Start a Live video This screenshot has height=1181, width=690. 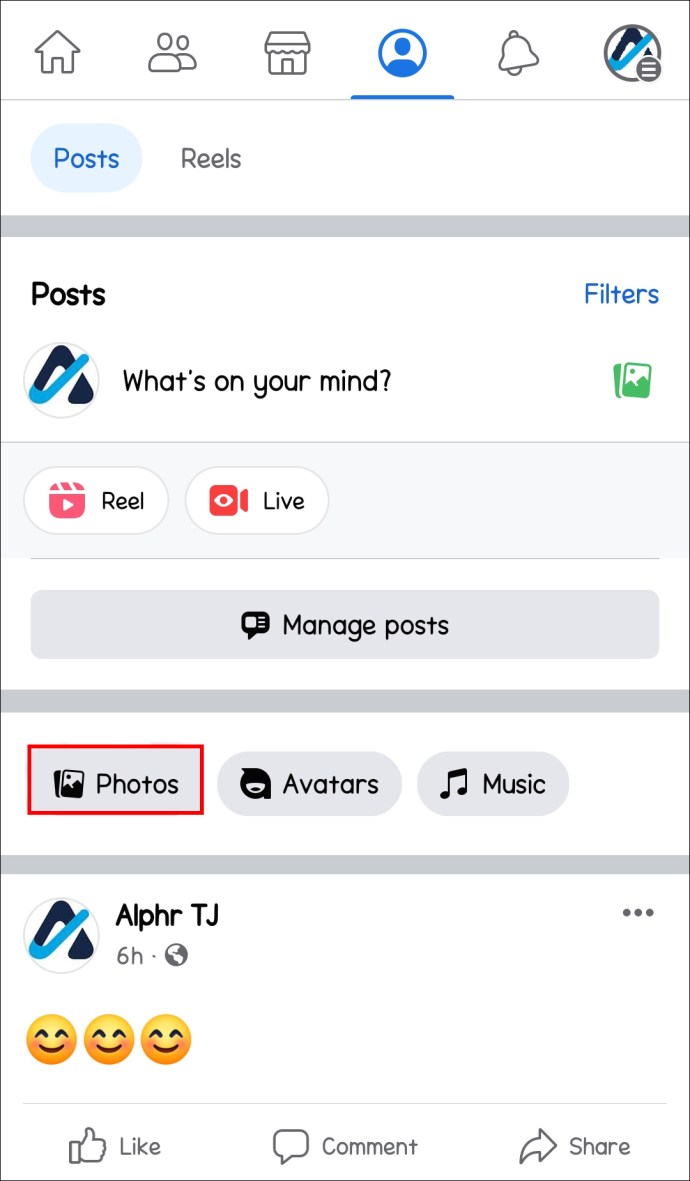[x=257, y=501]
